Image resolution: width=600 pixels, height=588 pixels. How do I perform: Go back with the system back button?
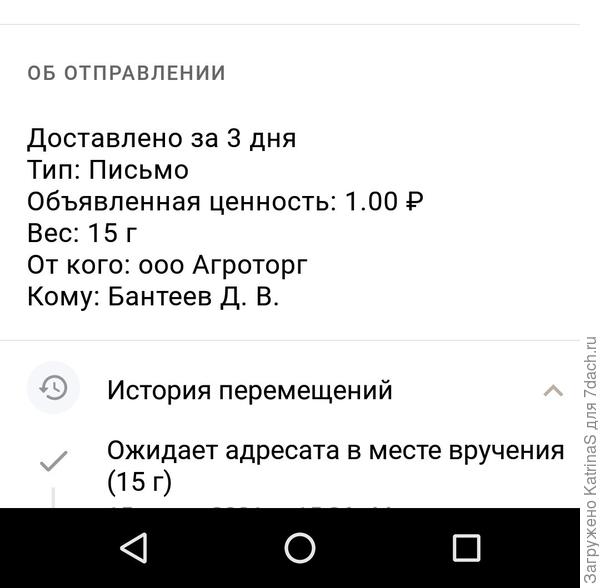pyautogui.click(x=133, y=547)
